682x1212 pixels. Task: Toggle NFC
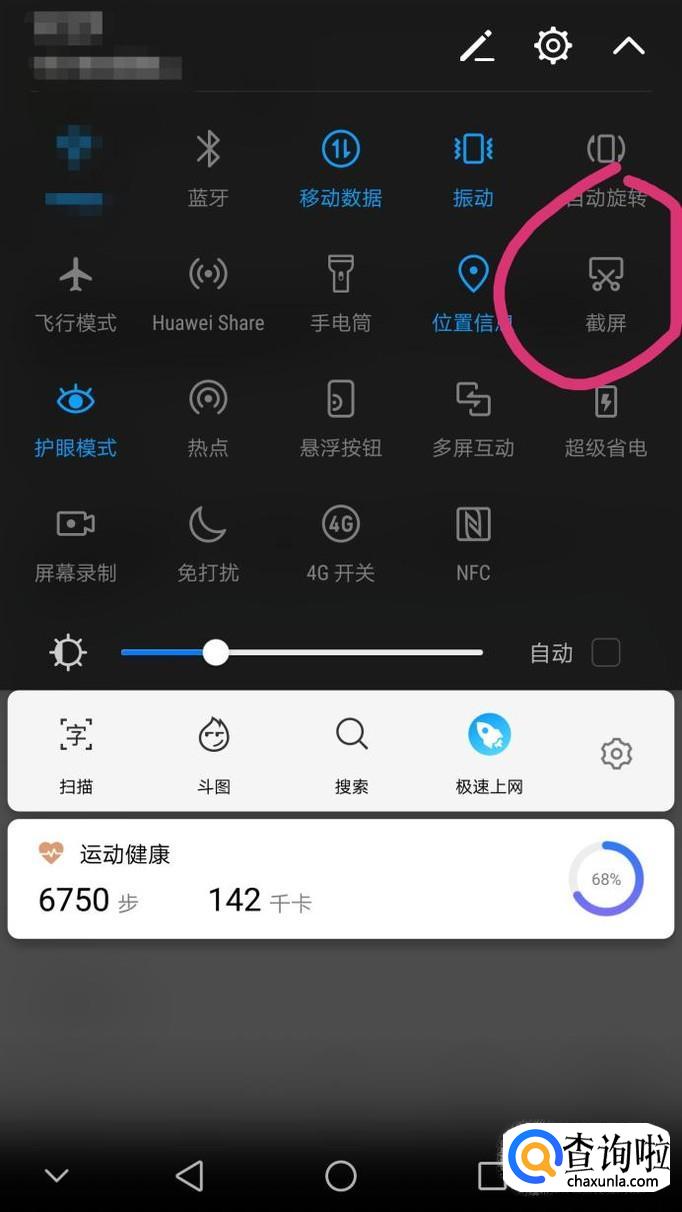[x=473, y=543]
